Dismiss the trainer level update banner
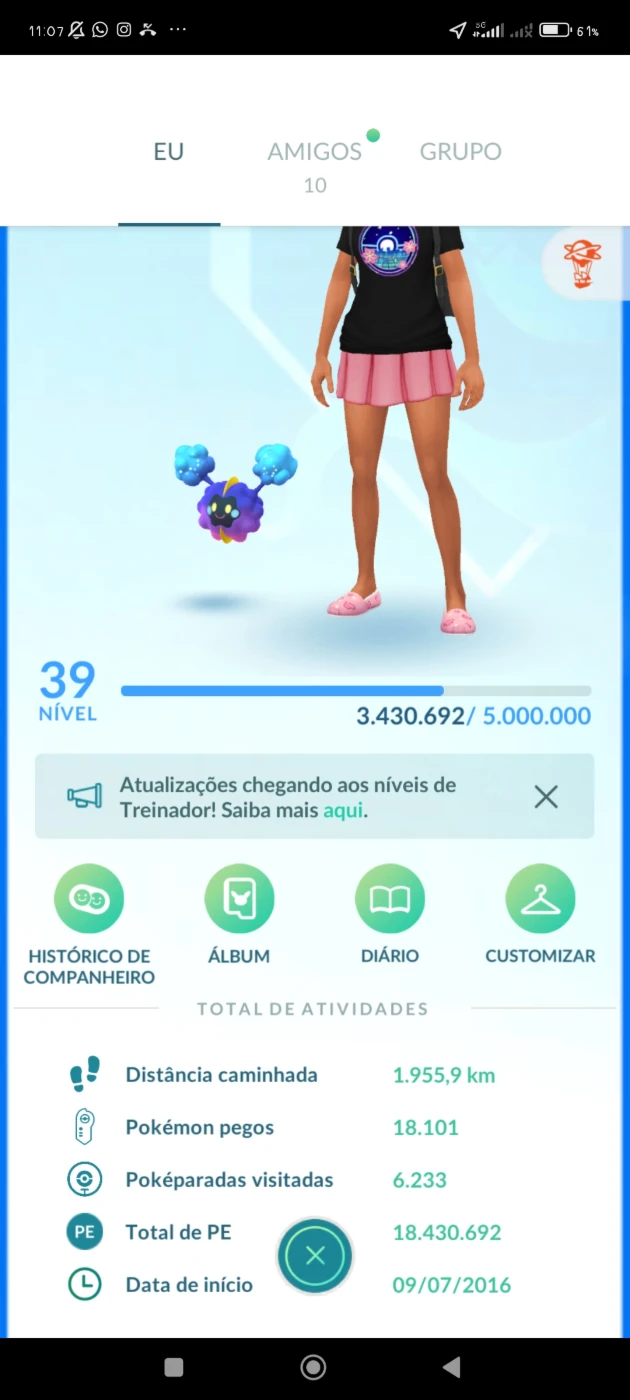Screen dimensions: 630x1400 [546, 796]
